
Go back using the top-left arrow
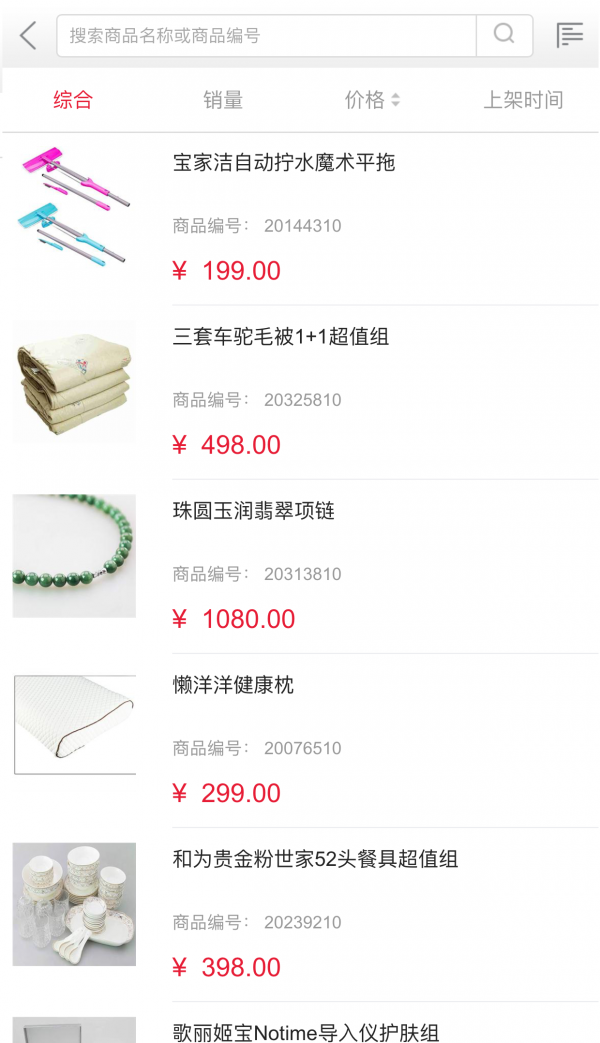click(x=28, y=36)
